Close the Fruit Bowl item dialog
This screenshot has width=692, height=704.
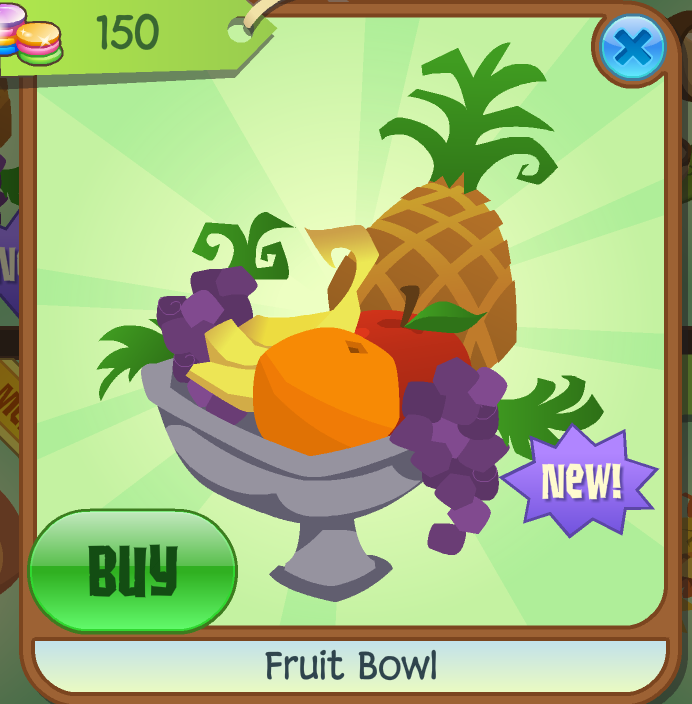click(635, 45)
